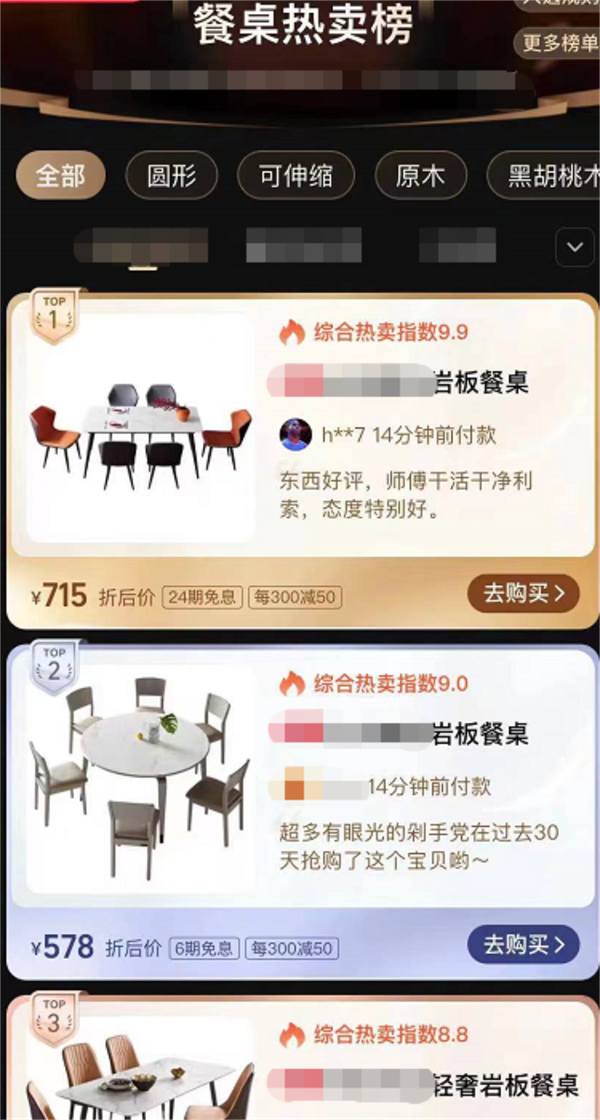Tap 去购买 for the ¥715 table
Screen dimensions: 600x1120
pyautogui.click(x=523, y=593)
